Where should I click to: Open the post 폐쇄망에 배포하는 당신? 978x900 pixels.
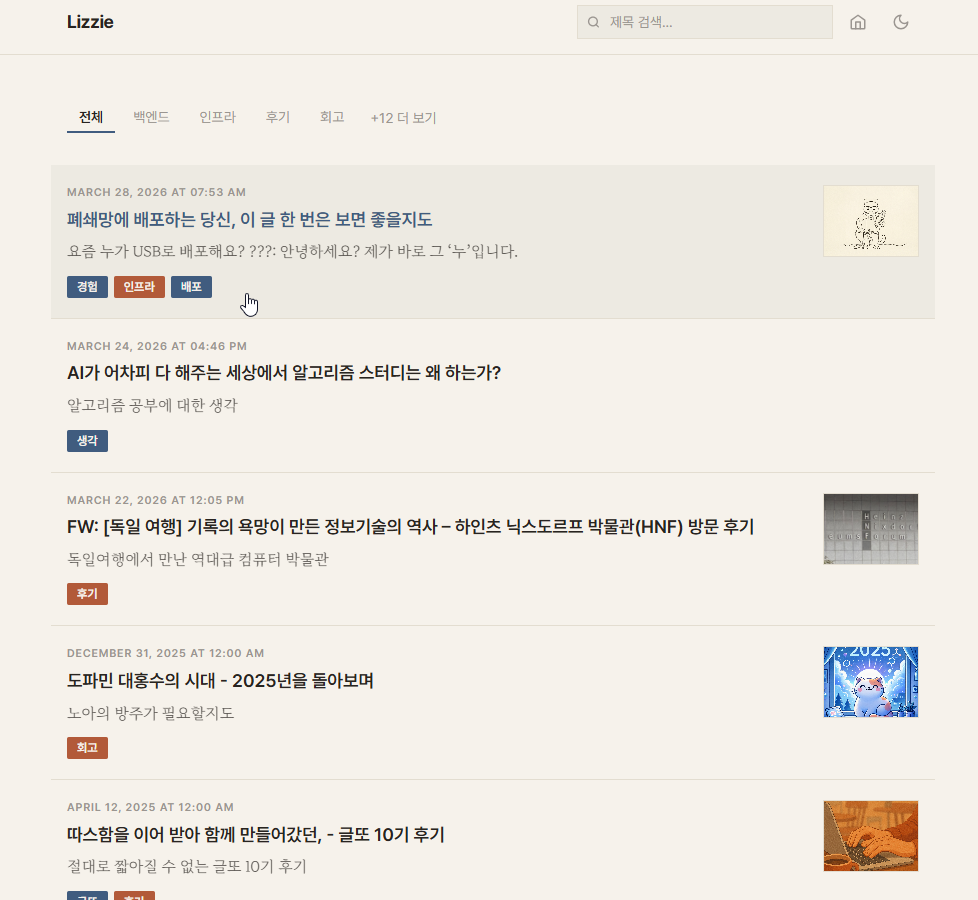tap(249, 220)
